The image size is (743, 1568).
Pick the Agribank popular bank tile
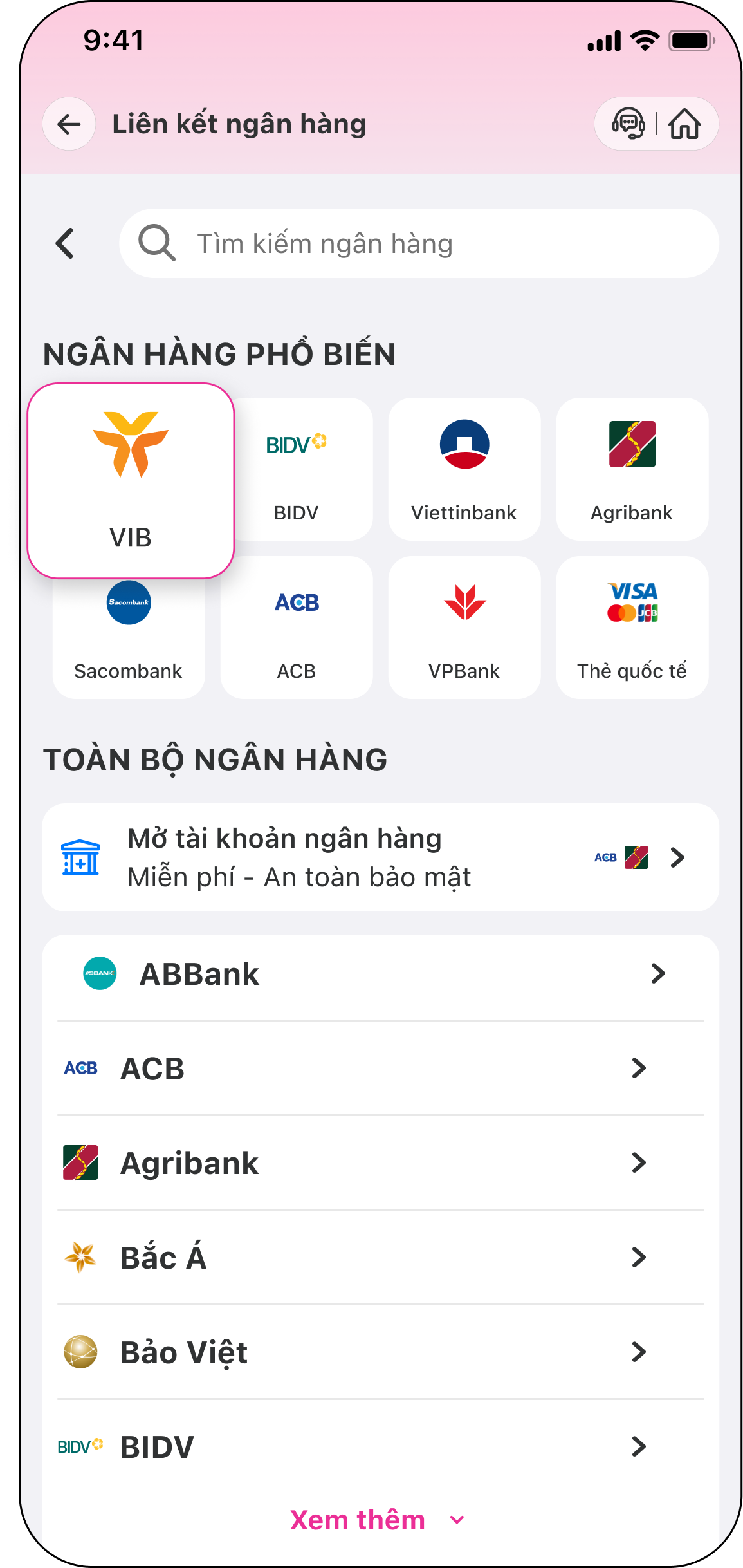click(x=632, y=470)
